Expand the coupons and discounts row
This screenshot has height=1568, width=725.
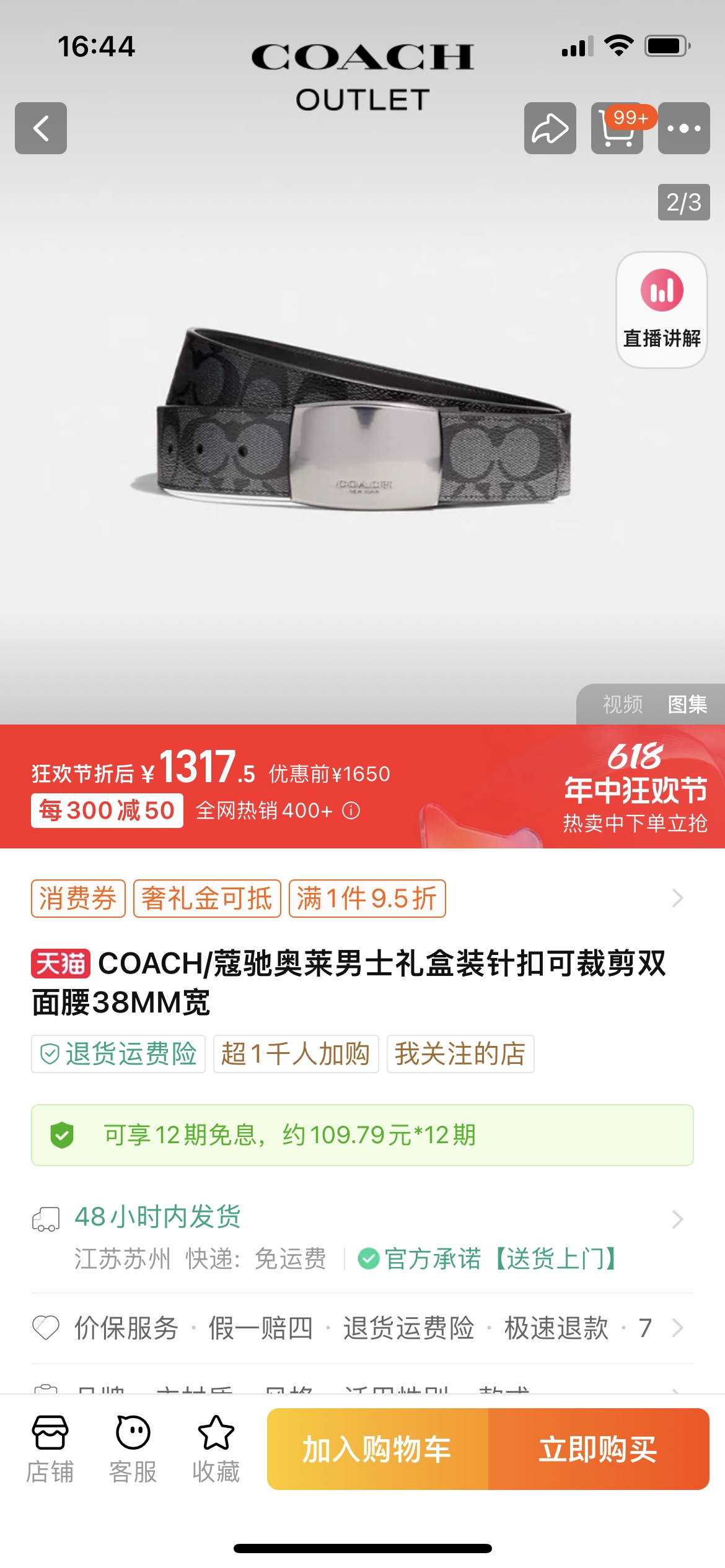(x=677, y=898)
